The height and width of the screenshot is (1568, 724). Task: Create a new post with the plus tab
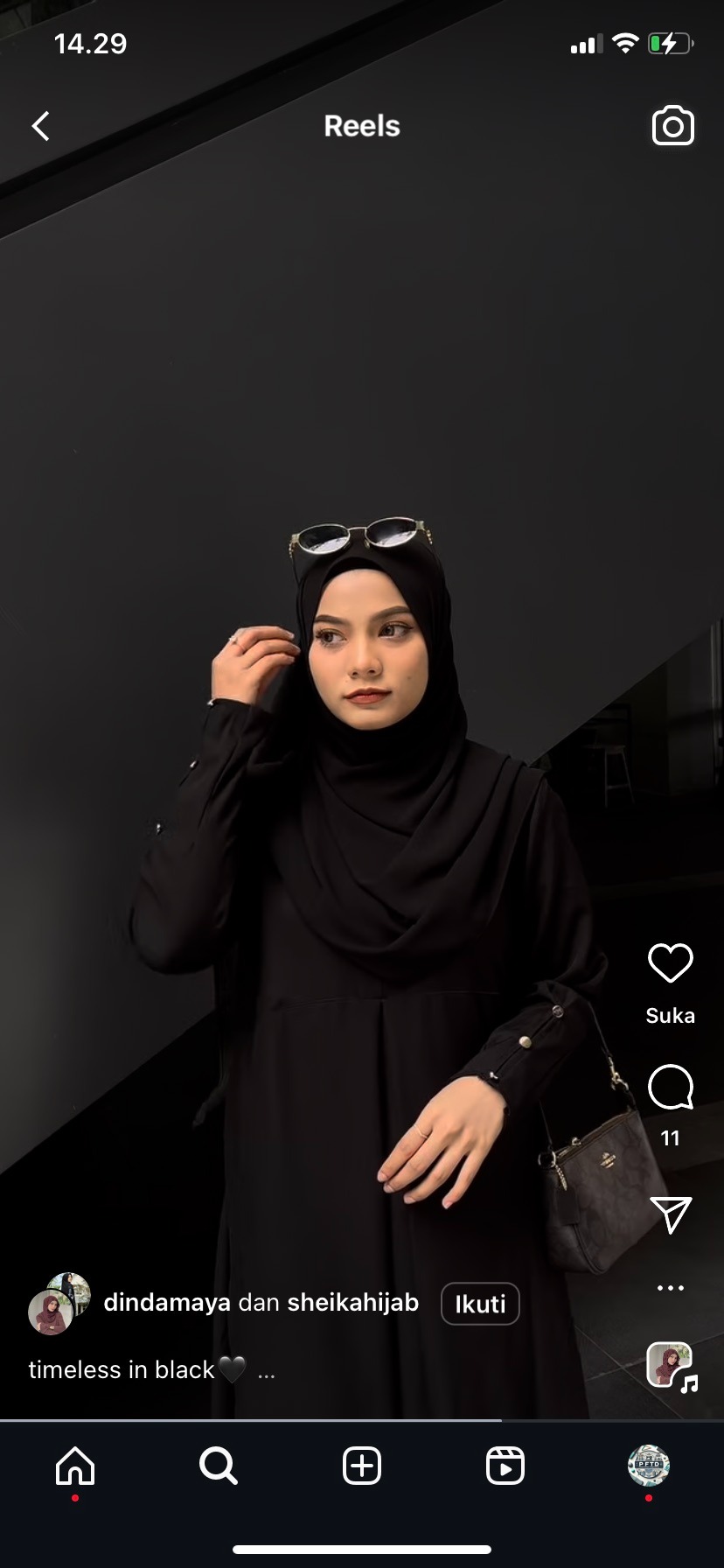pyautogui.click(x=361, y=1466)
